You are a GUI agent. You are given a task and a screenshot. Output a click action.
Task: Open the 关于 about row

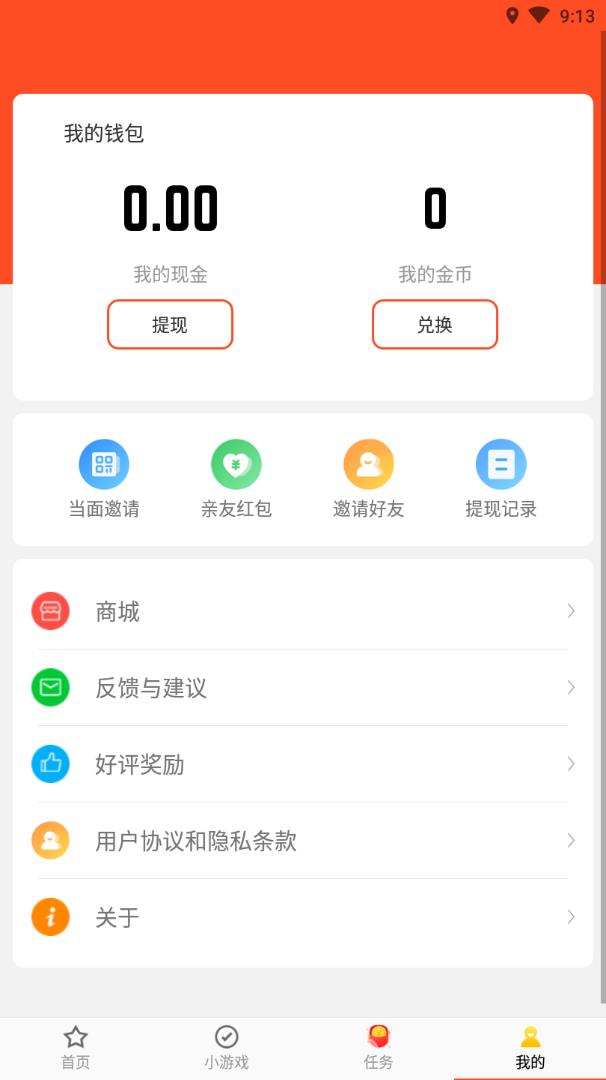(x=302, y=917)
